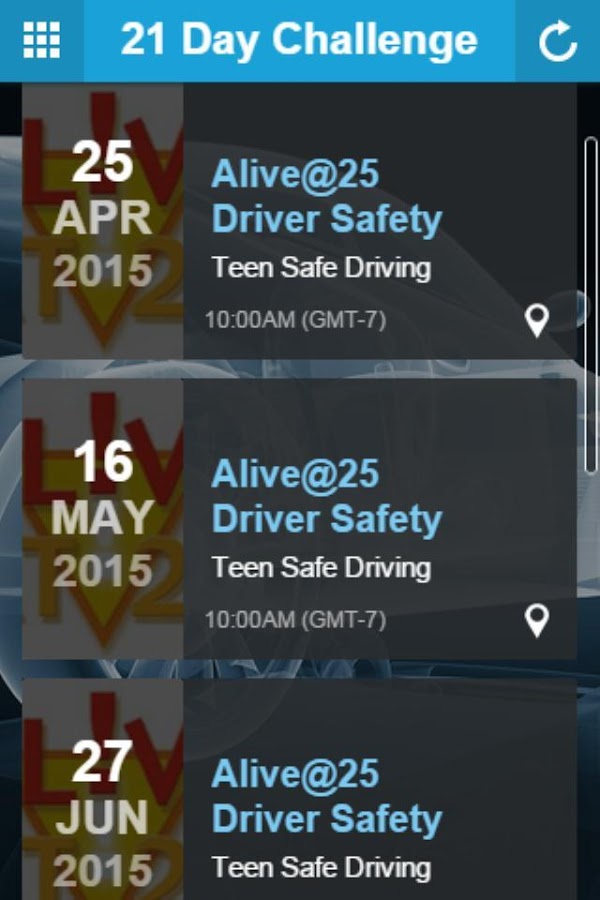The image size is (600, 900).
Task: Open the 27 JUN 2015 Alive@25 event
Action: [x=299, y=789]
